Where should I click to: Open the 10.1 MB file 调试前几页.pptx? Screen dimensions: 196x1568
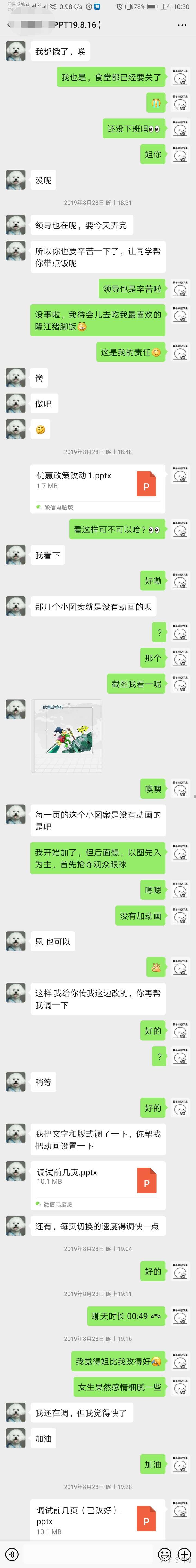tap(97, 1184)
